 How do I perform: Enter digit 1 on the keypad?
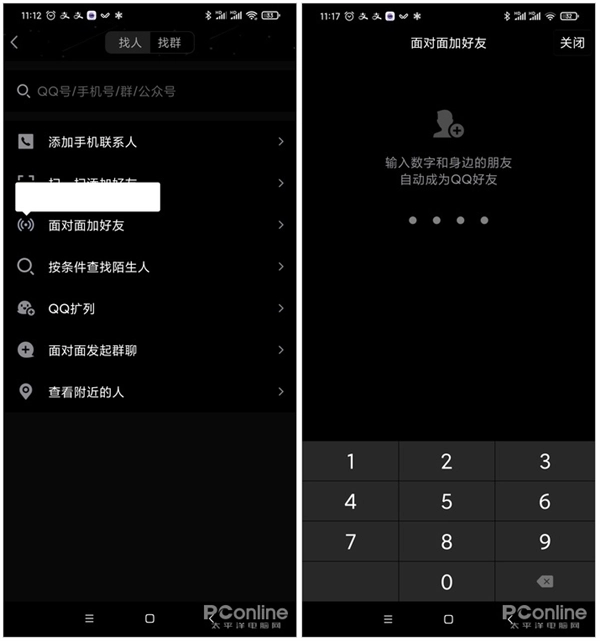(x=350, y=461)
